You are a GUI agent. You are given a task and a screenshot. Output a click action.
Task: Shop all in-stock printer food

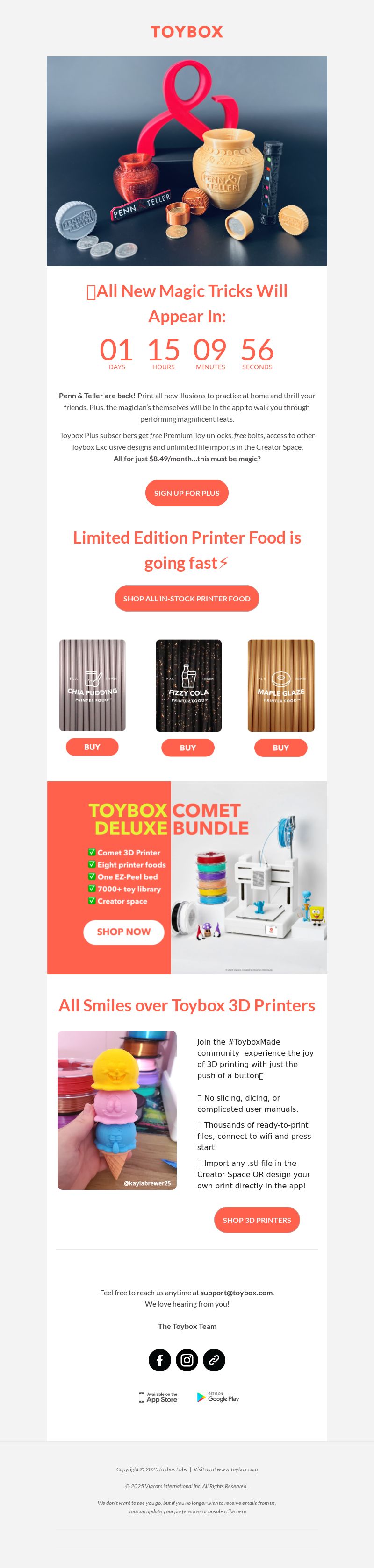point(187,598)
